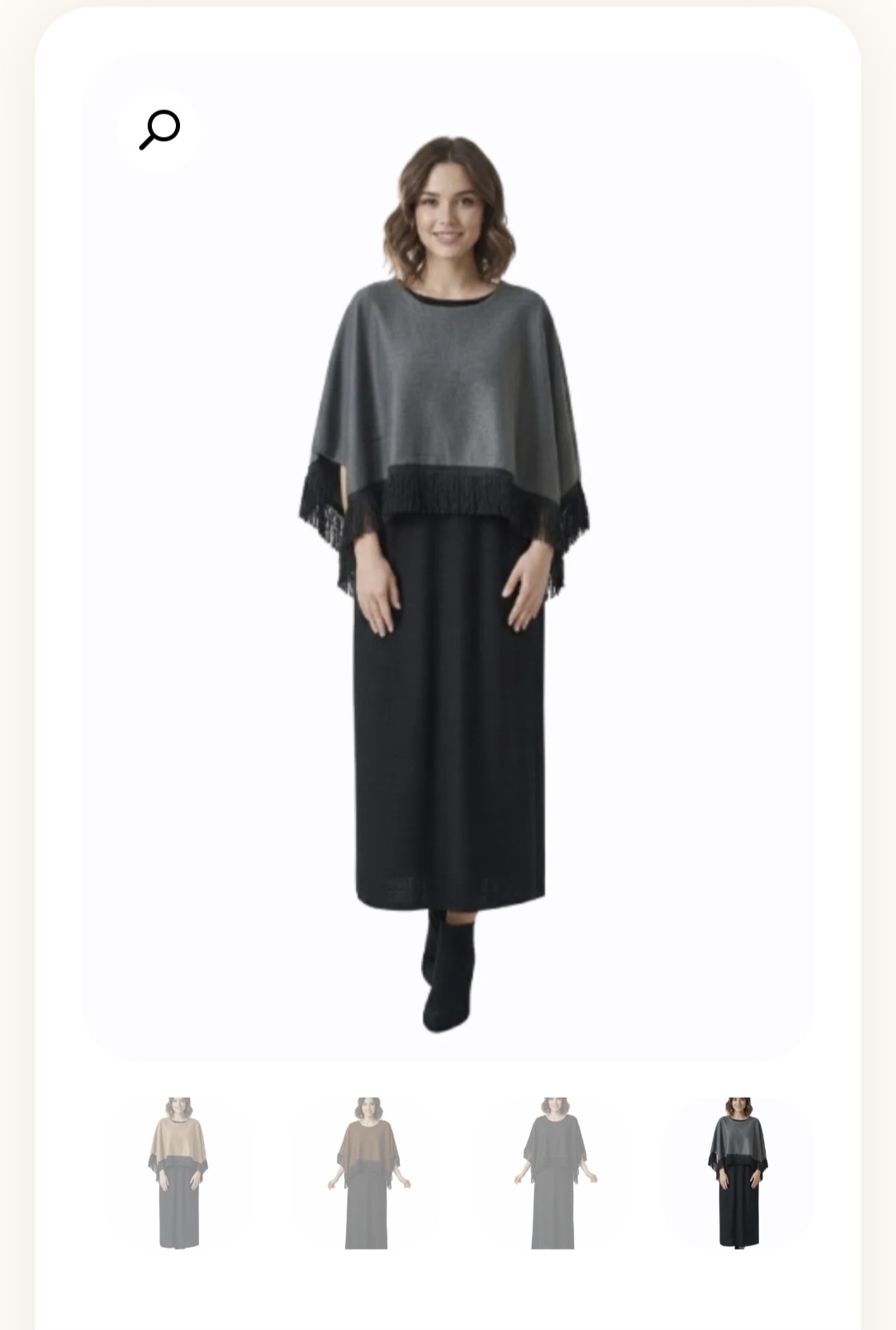Open the magnifier zoom on product image
The height and width of the screenshot is (1330, 896).
click(158, 129)
